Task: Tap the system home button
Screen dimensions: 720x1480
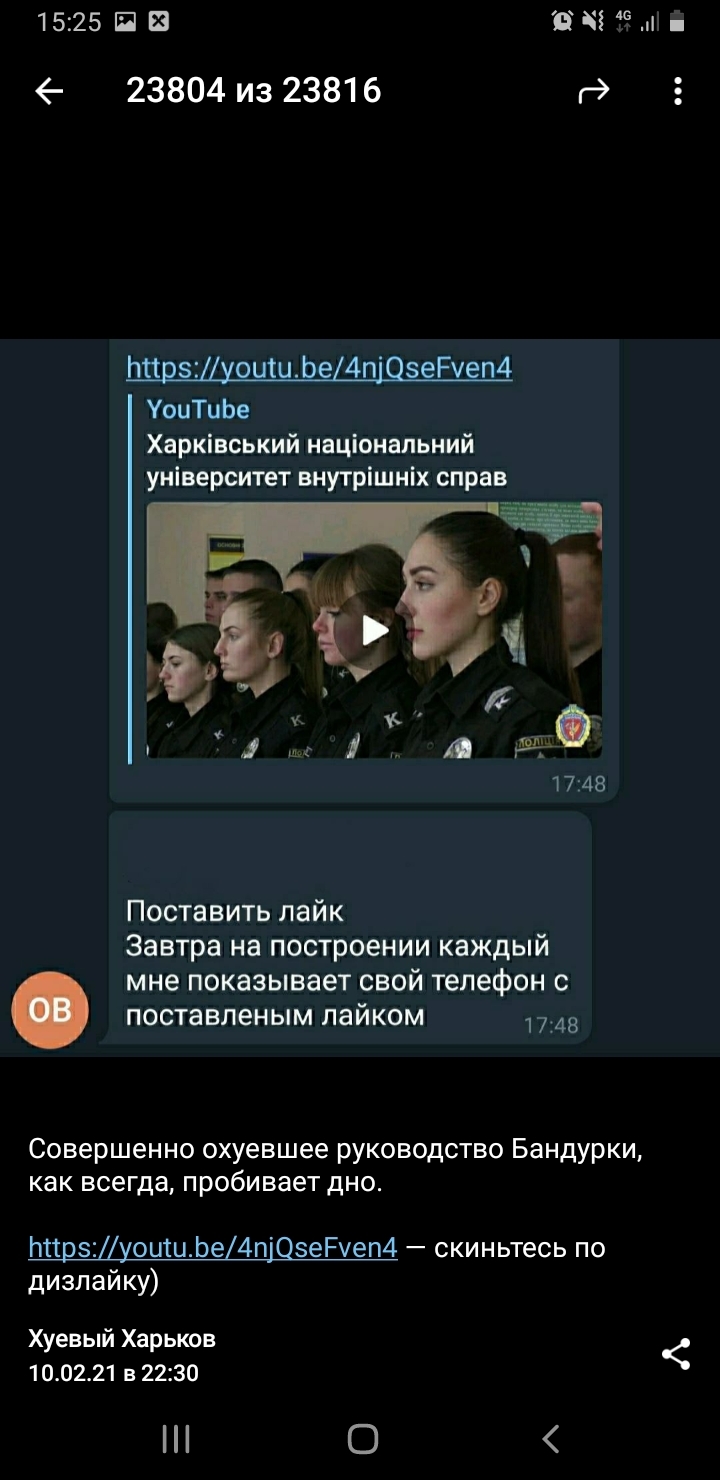Action: click(x=362, y=1438)
